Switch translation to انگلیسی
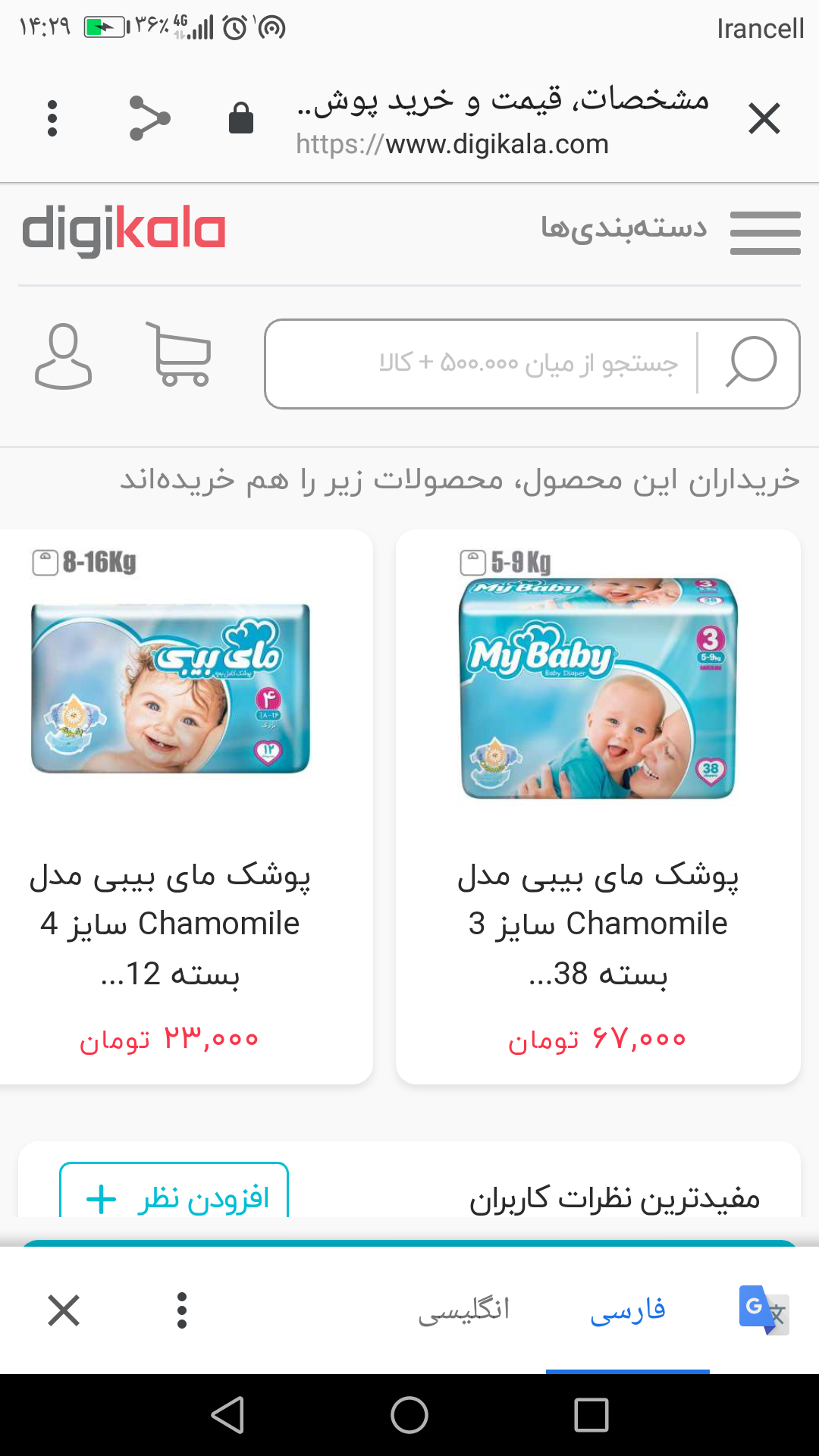Image resolution: width=819 pixels, height=1456 pixels. point(464,1310)
